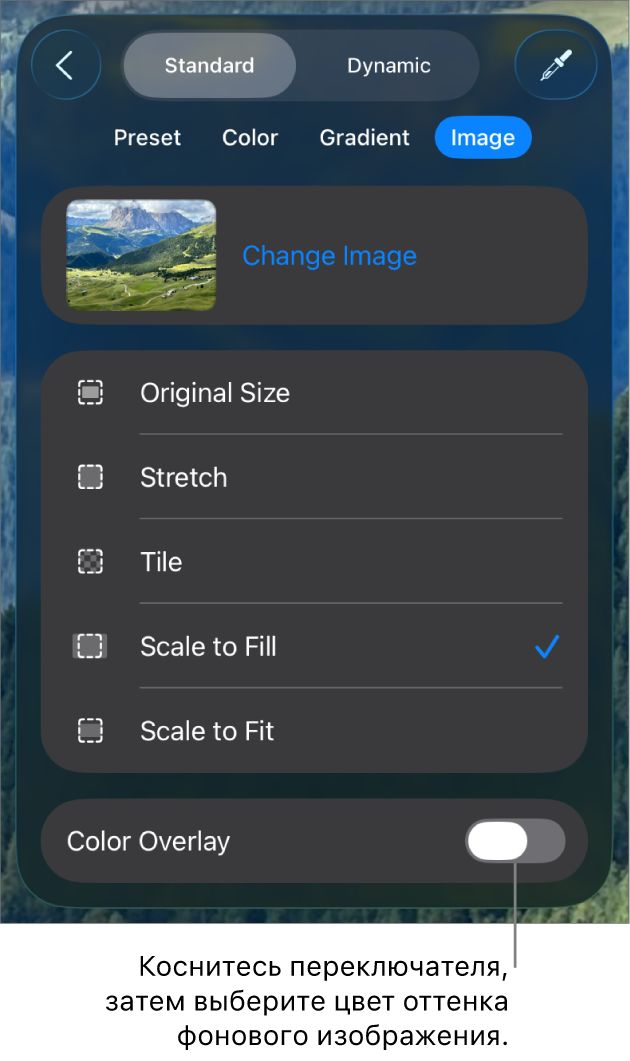Select Scale to Fill
The image size is (630, 1061).
click(x=208, y=647)
